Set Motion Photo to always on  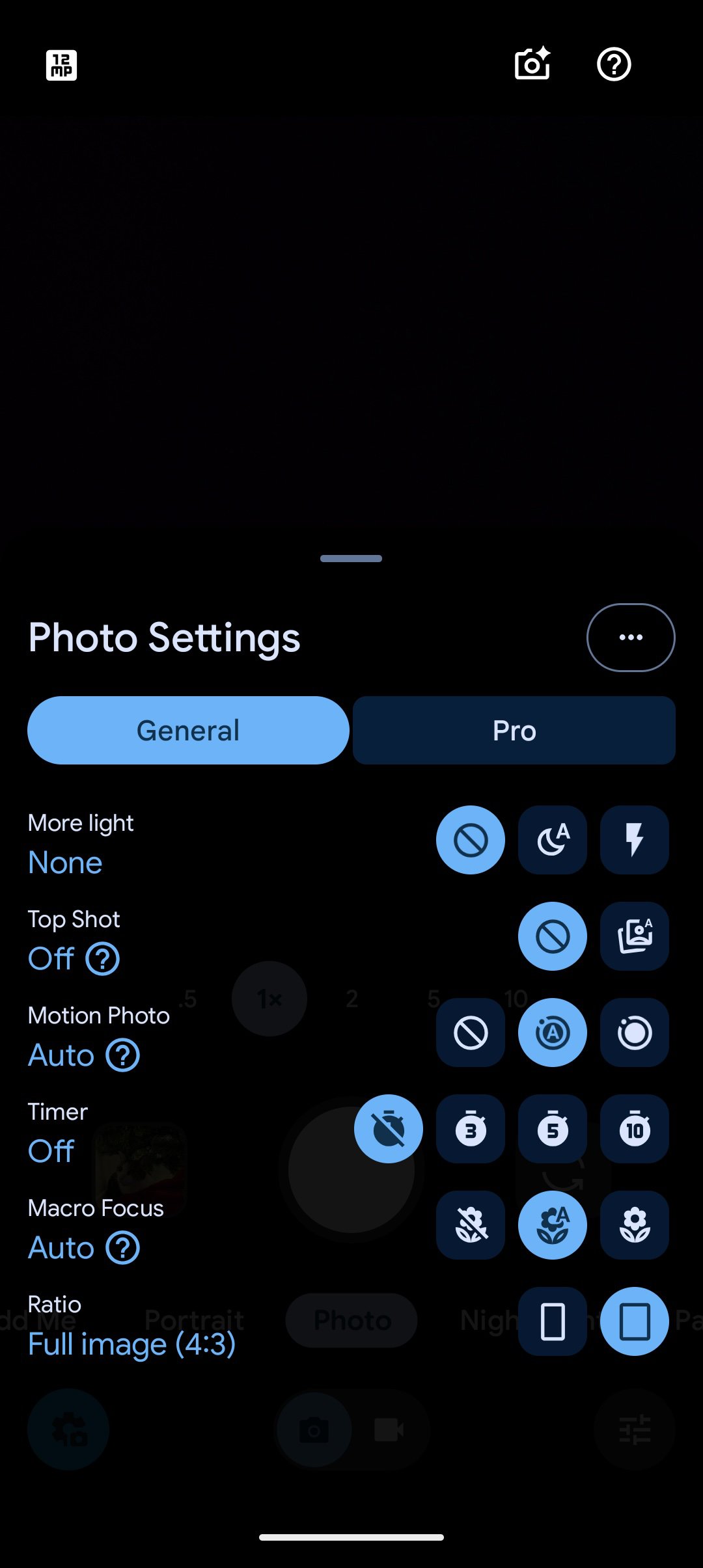coord(634,1032)
